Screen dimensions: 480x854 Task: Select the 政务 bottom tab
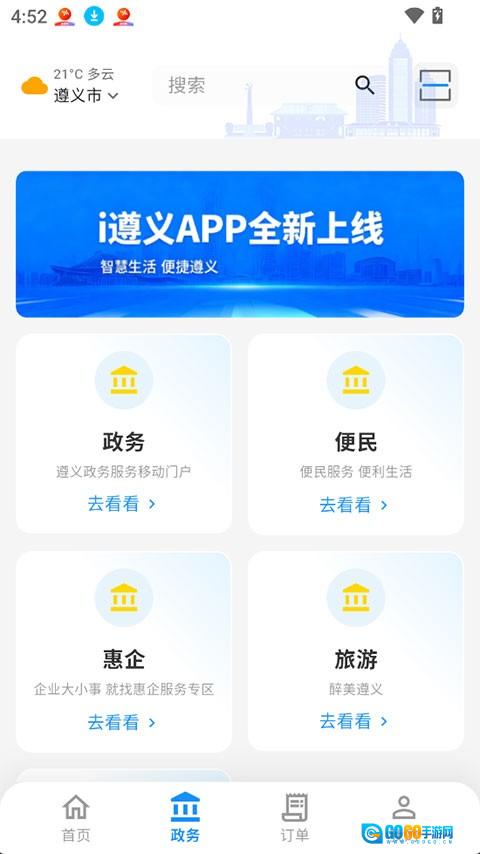[x=185, y=818]
